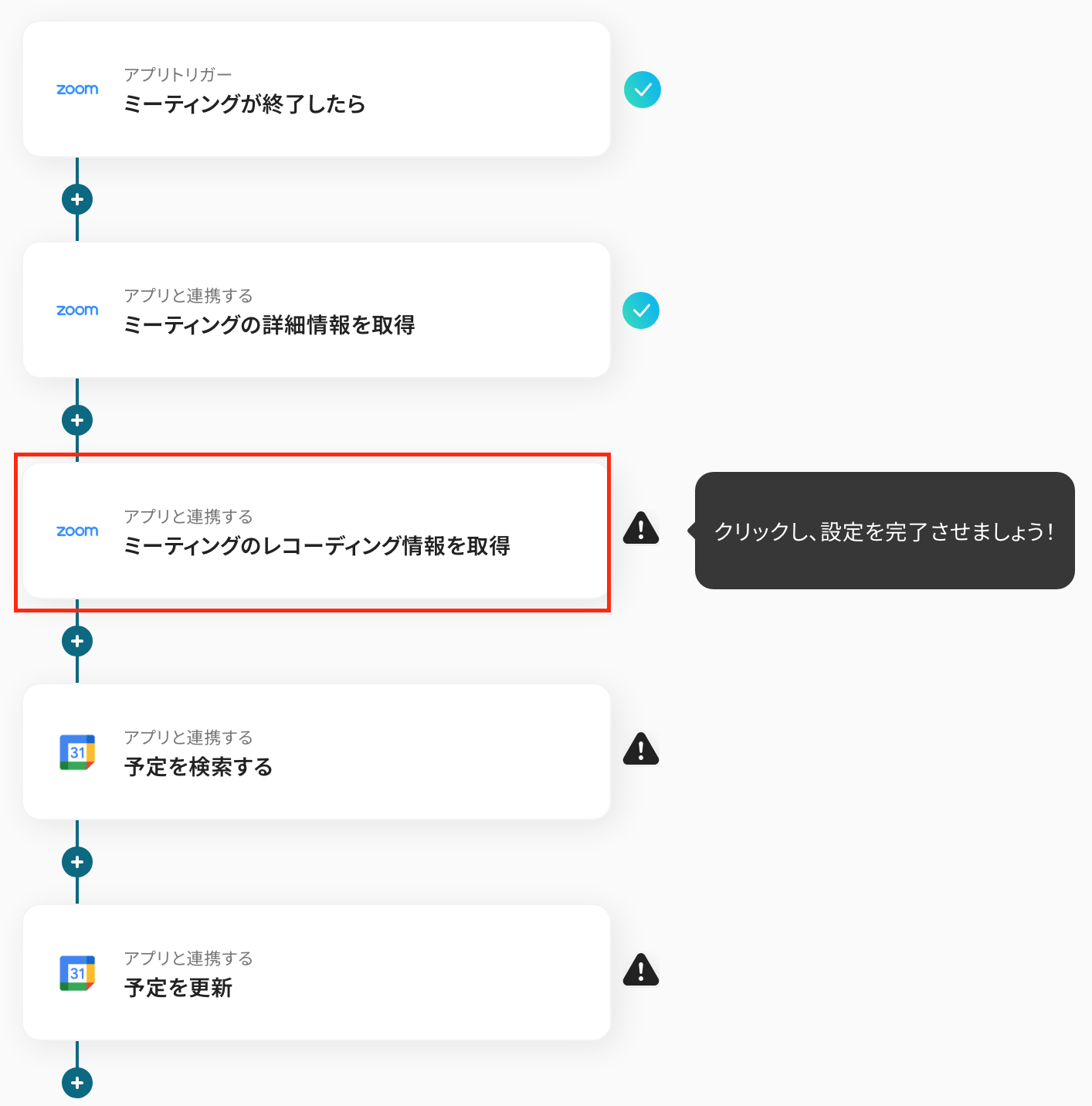Screen dimensions: 1092x1106
Task: Open the ミーティングの詳細情報を取得 step card
Action: (317, 310)
